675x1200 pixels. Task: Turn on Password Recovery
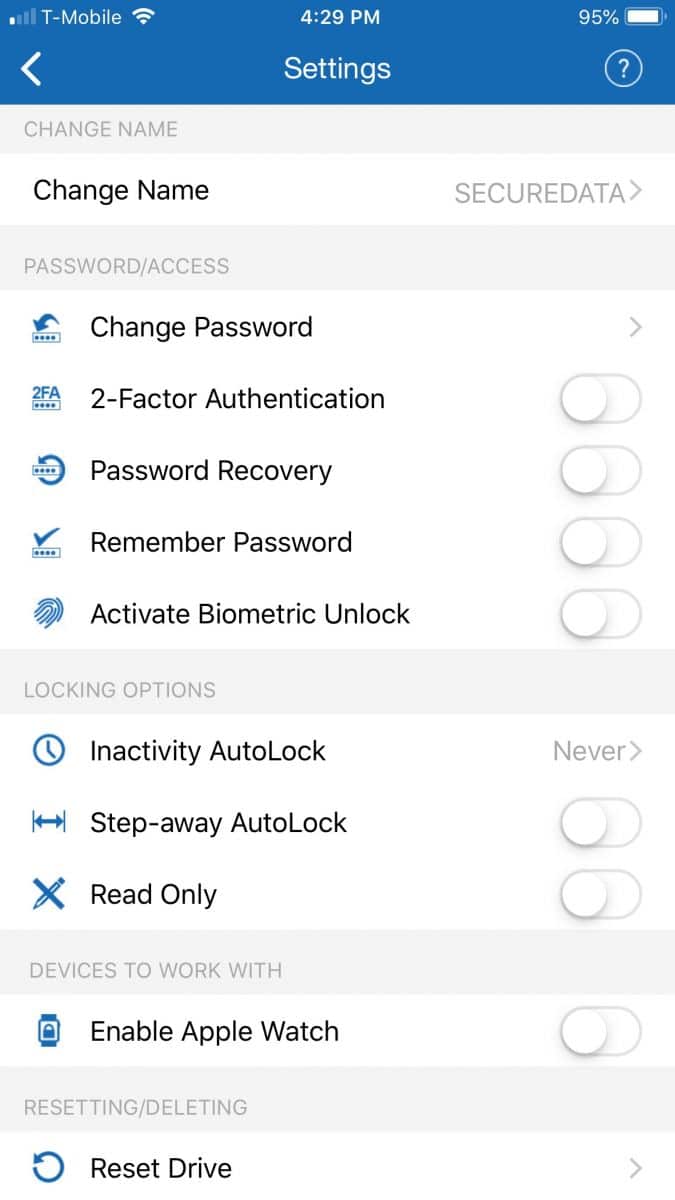[600, 471]
